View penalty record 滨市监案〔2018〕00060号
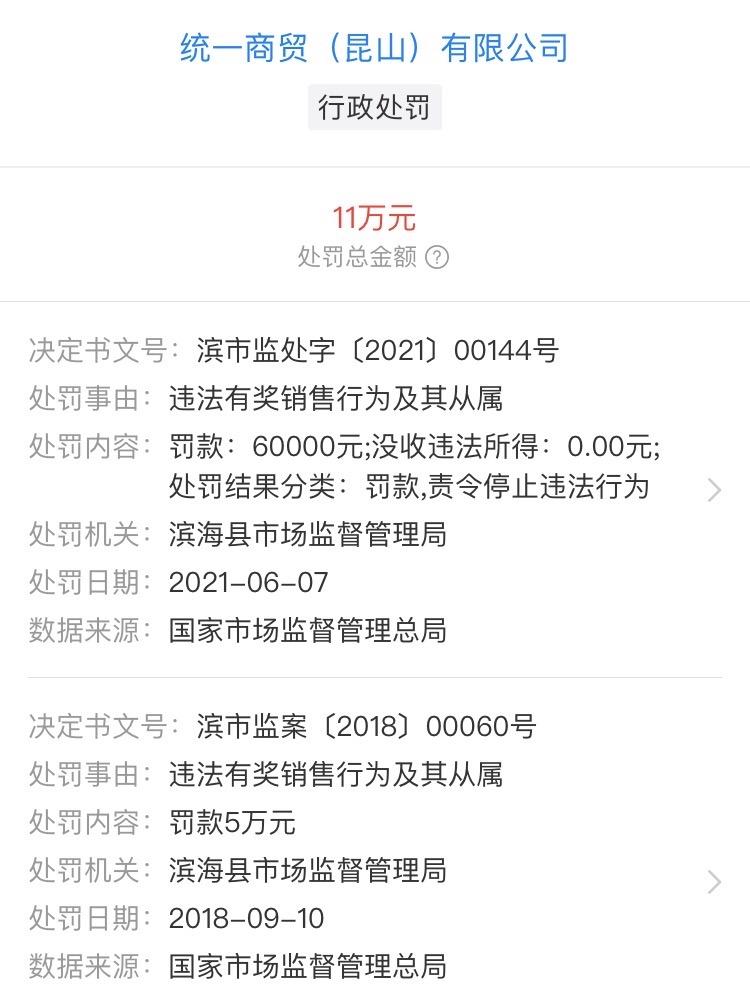The height and width of the screenshot is (991, 750). (713, 881)
